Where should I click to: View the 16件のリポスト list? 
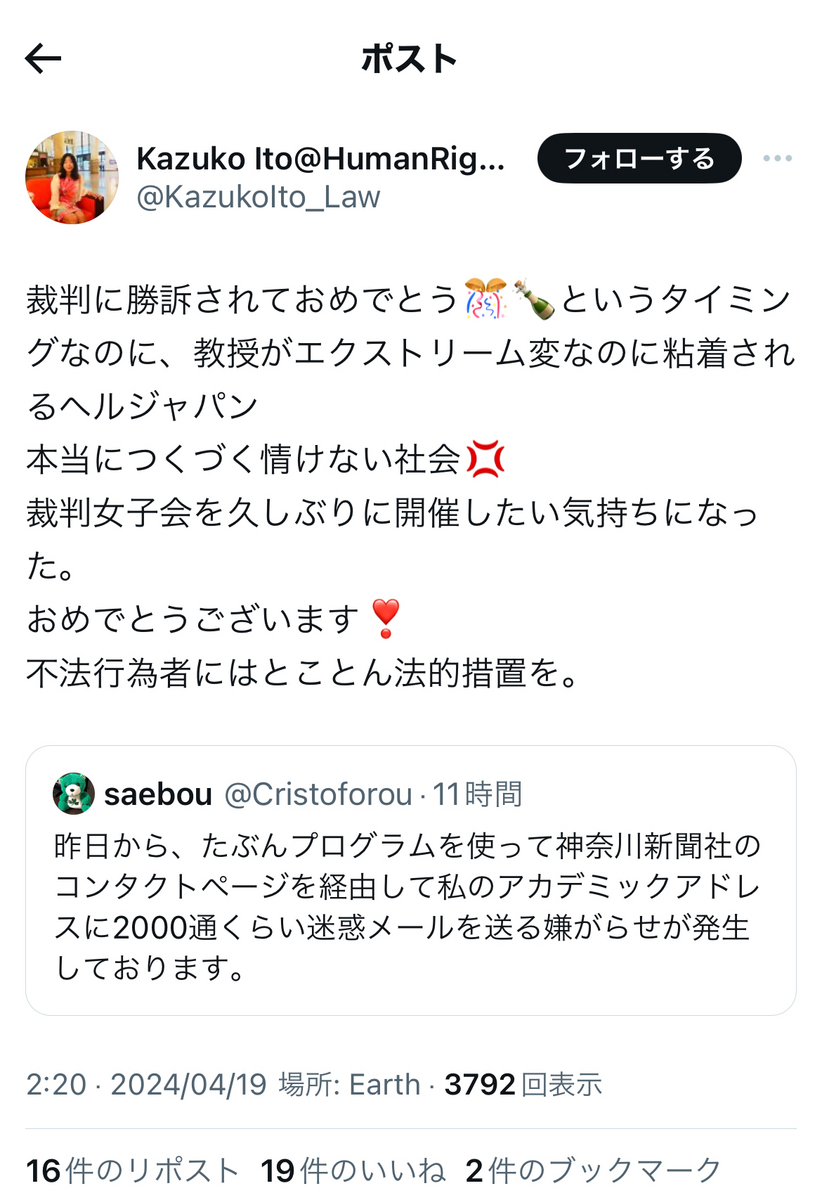[132, 1170]
